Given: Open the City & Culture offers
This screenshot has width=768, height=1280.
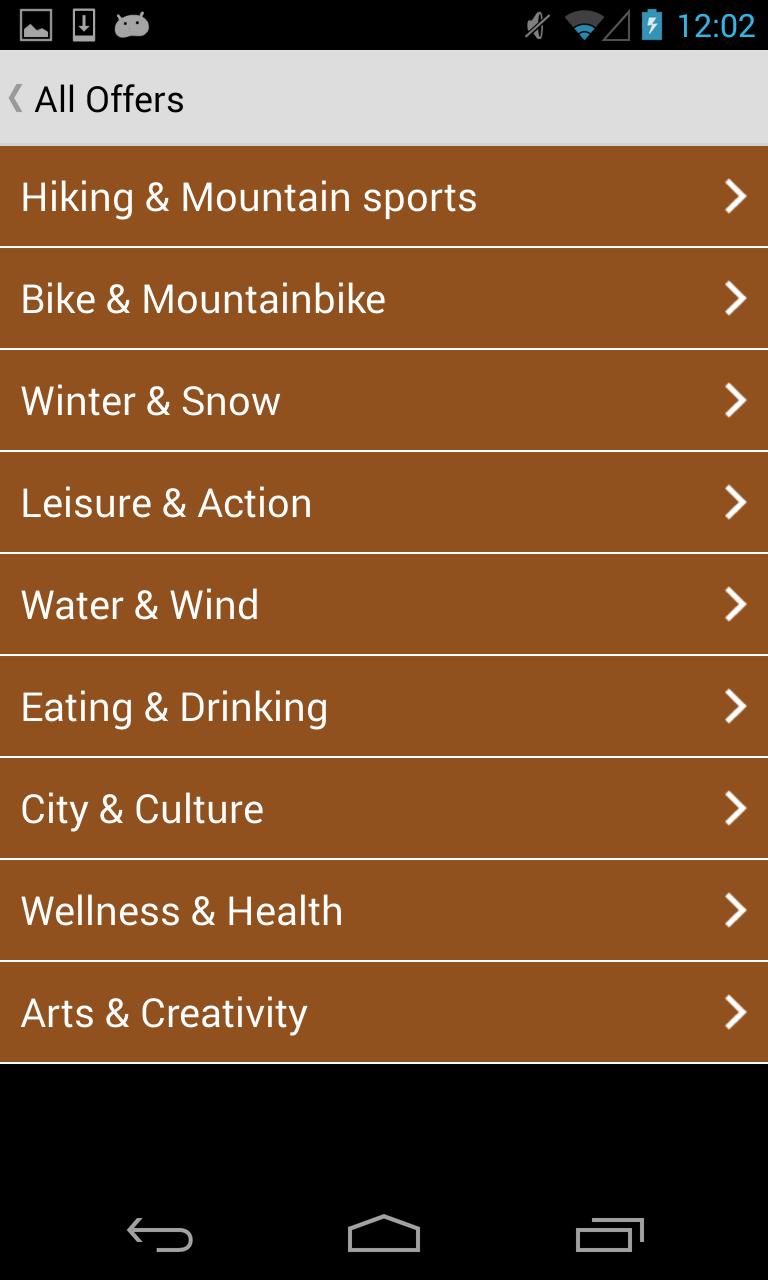Looking at the screenshot, I should tap(384, 808).
